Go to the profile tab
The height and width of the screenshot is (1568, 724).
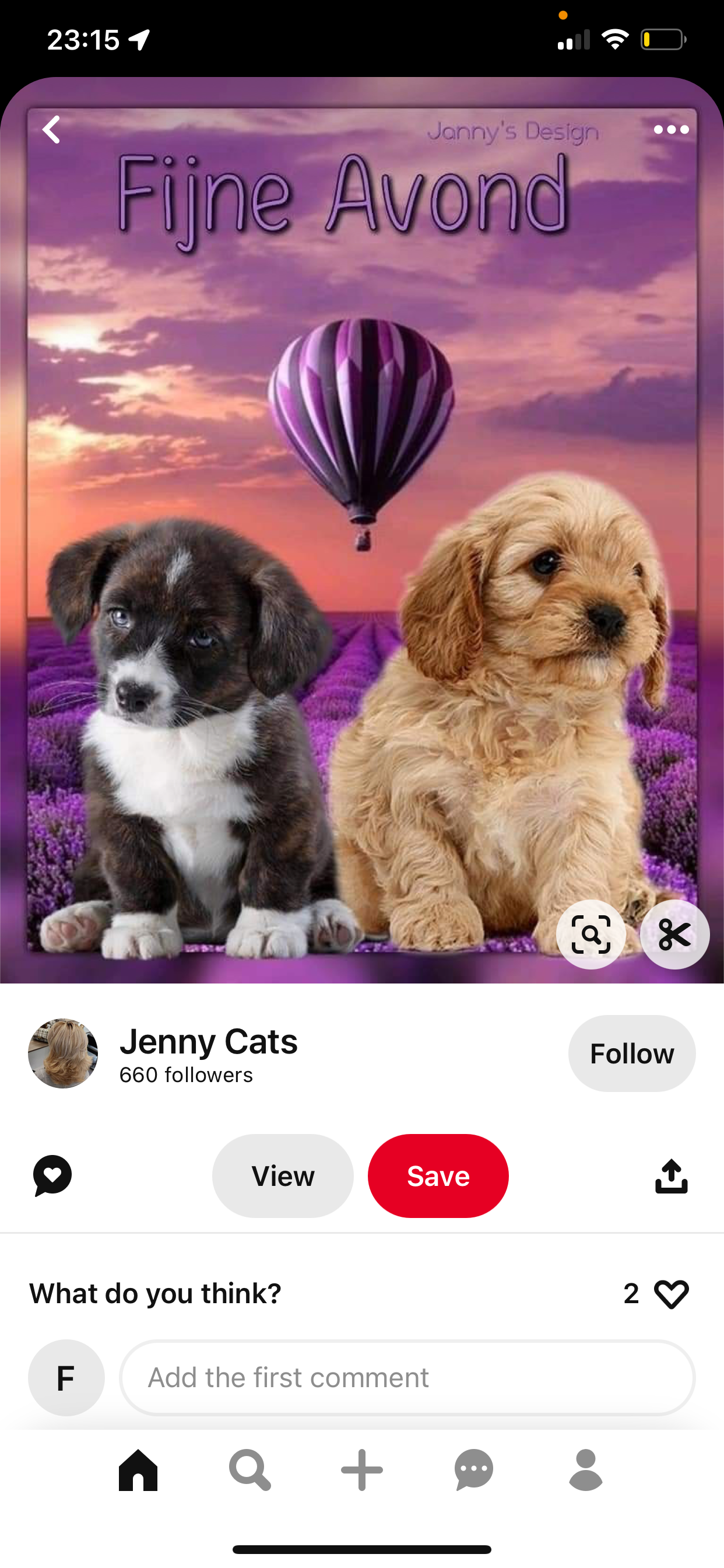(x=585, y=1470)
